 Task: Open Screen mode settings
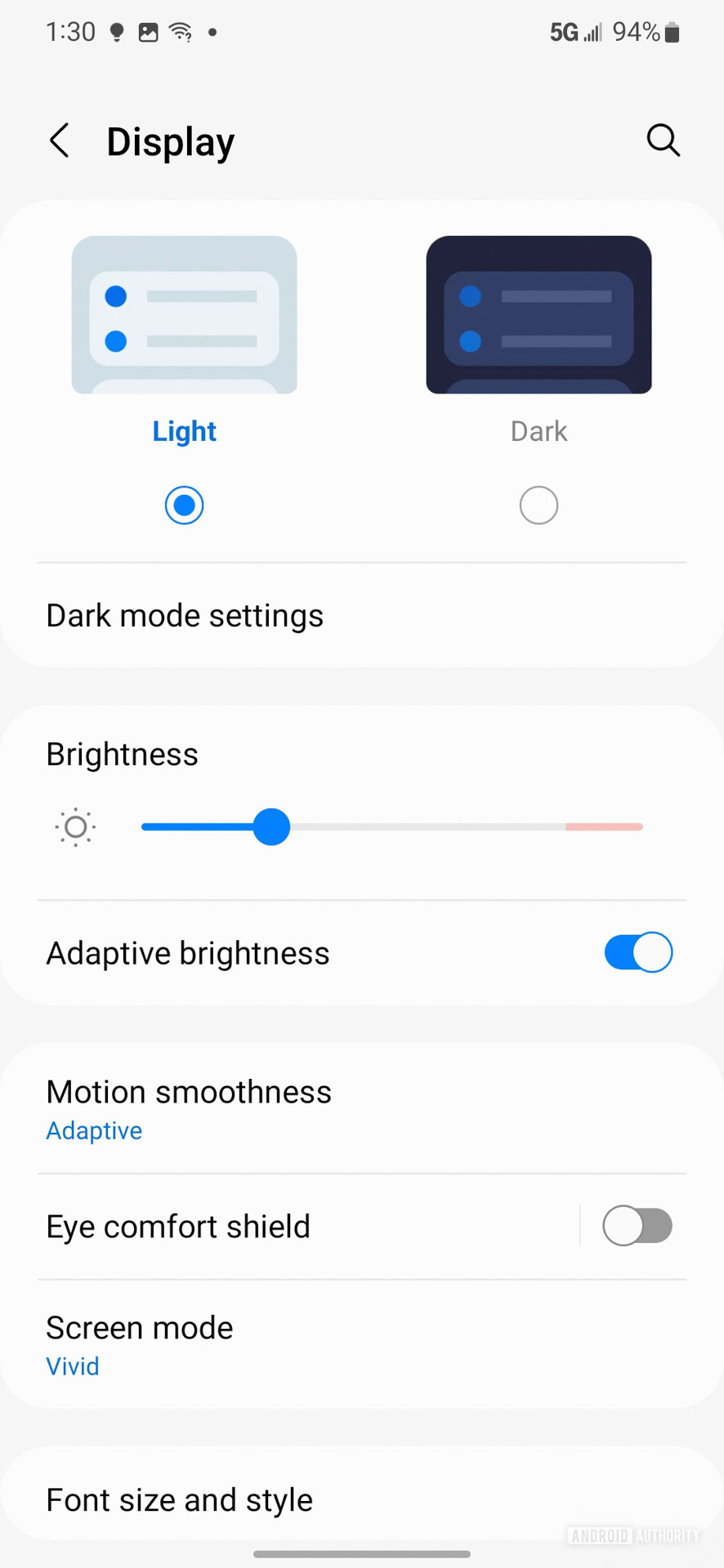(139, 1343)
